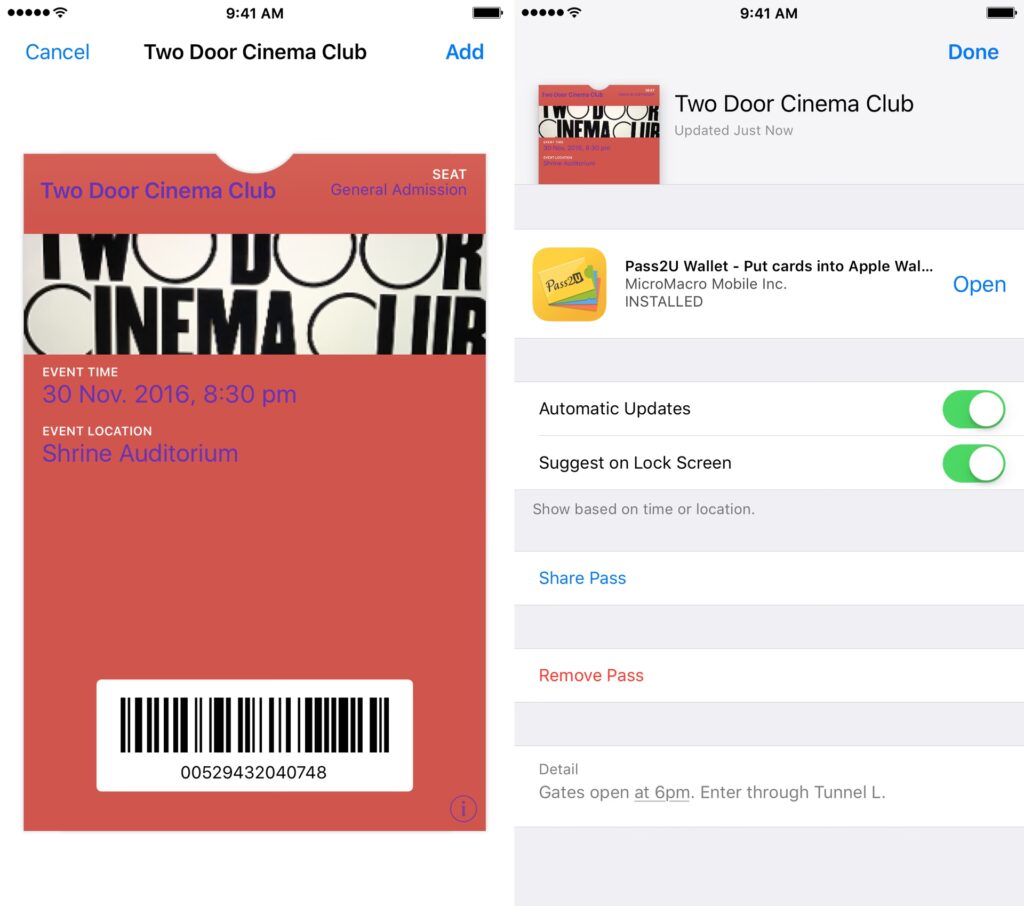
Task: Tap Done to close pass details
Action: click(972, 52)
